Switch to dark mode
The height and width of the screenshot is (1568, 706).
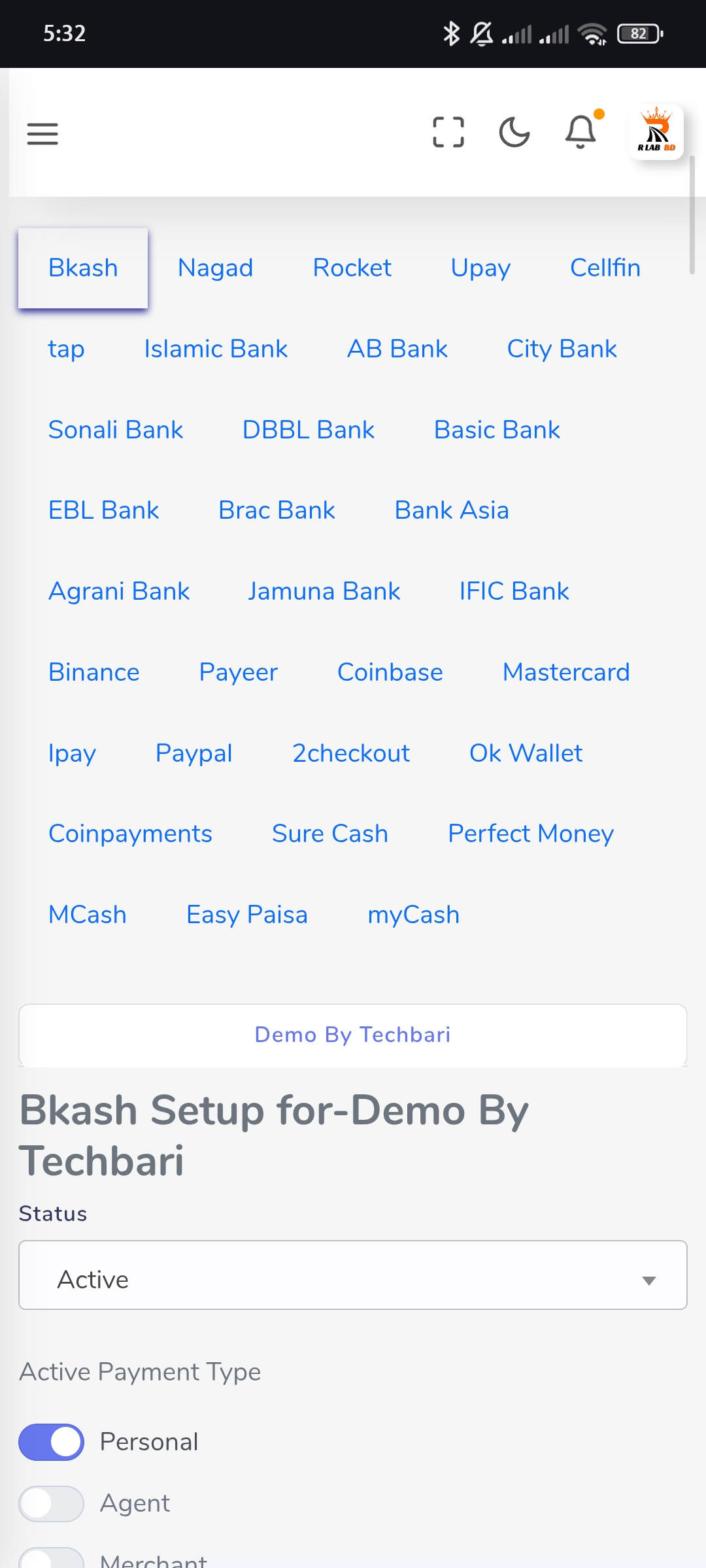point(514,133)
